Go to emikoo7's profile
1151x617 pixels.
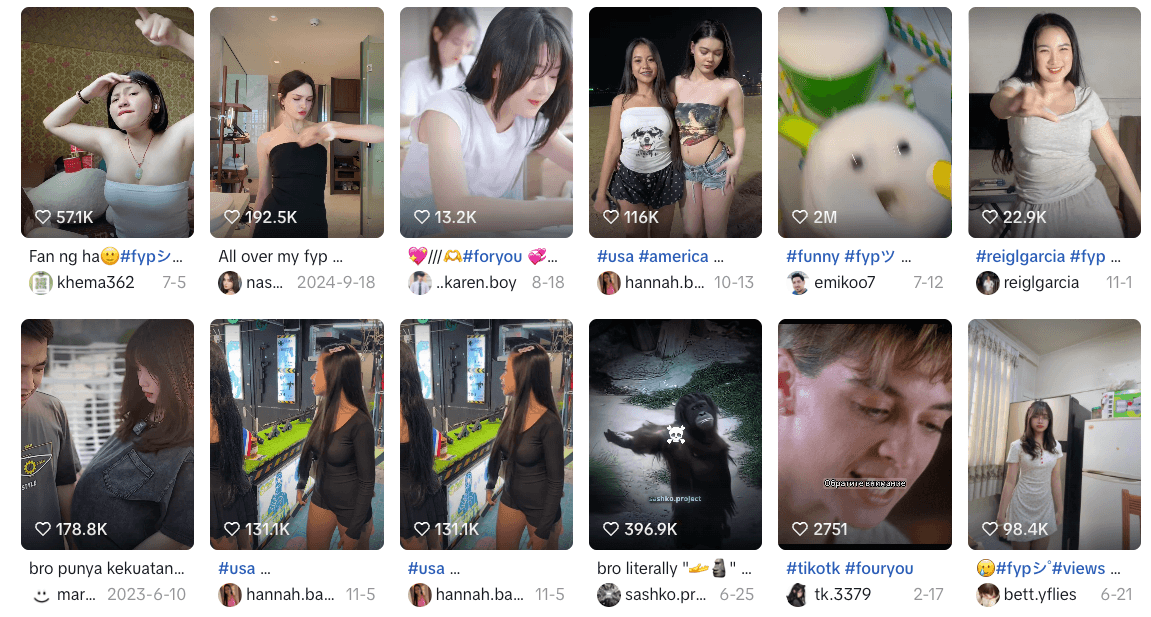point(844,283)
